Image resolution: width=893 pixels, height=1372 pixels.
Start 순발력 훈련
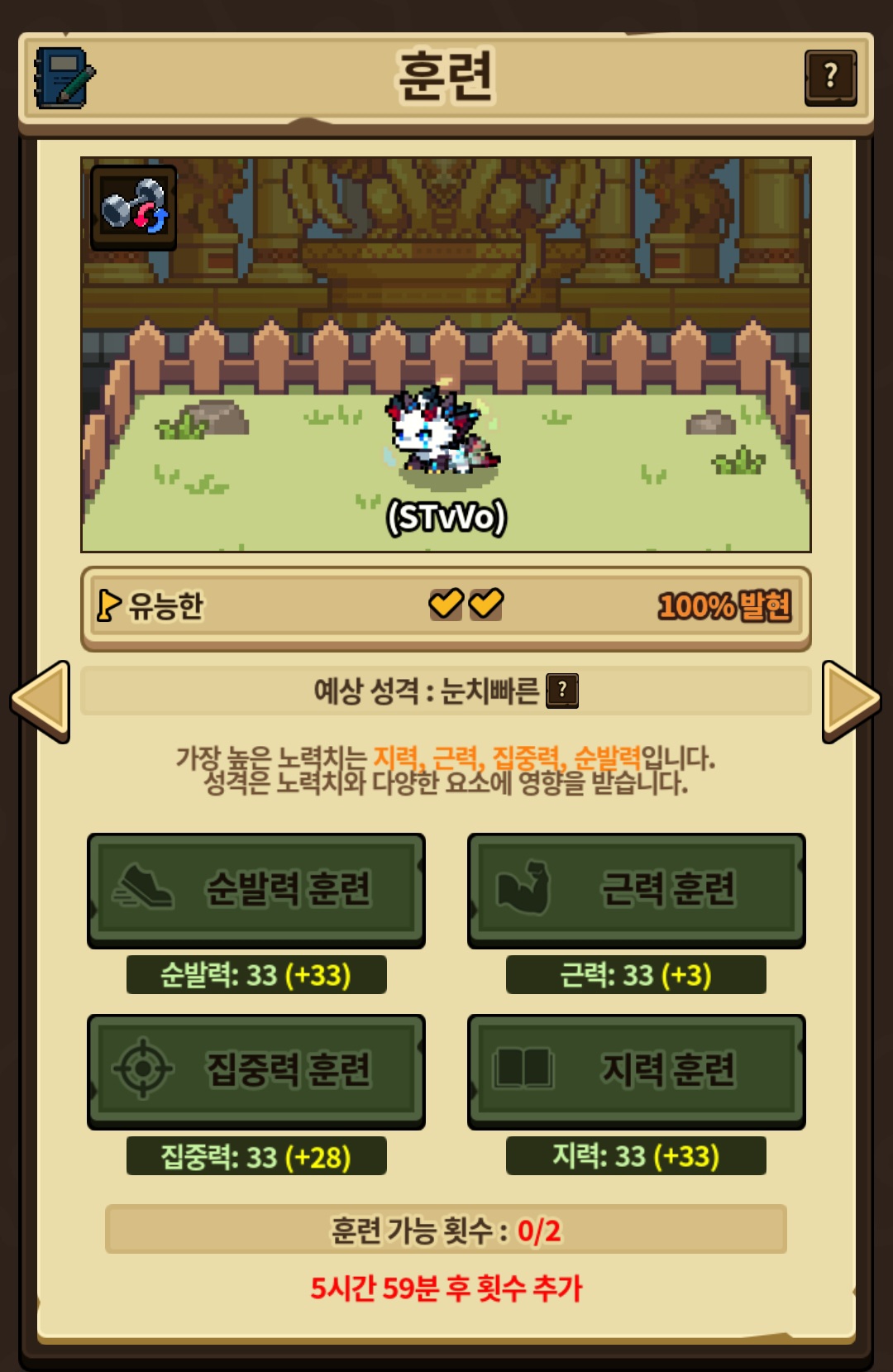click(256, 890)
